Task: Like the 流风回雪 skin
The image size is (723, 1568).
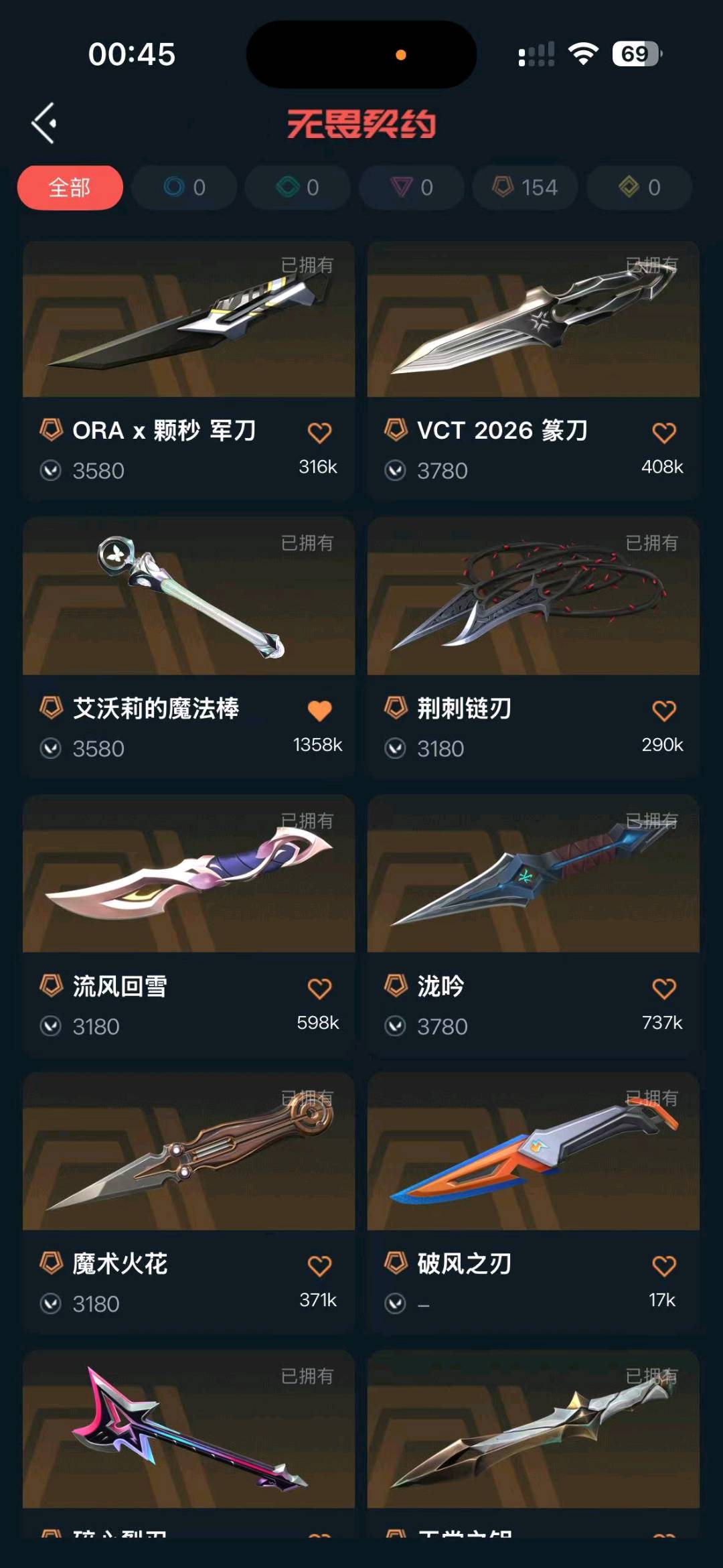Action: (x=319, y=989)
